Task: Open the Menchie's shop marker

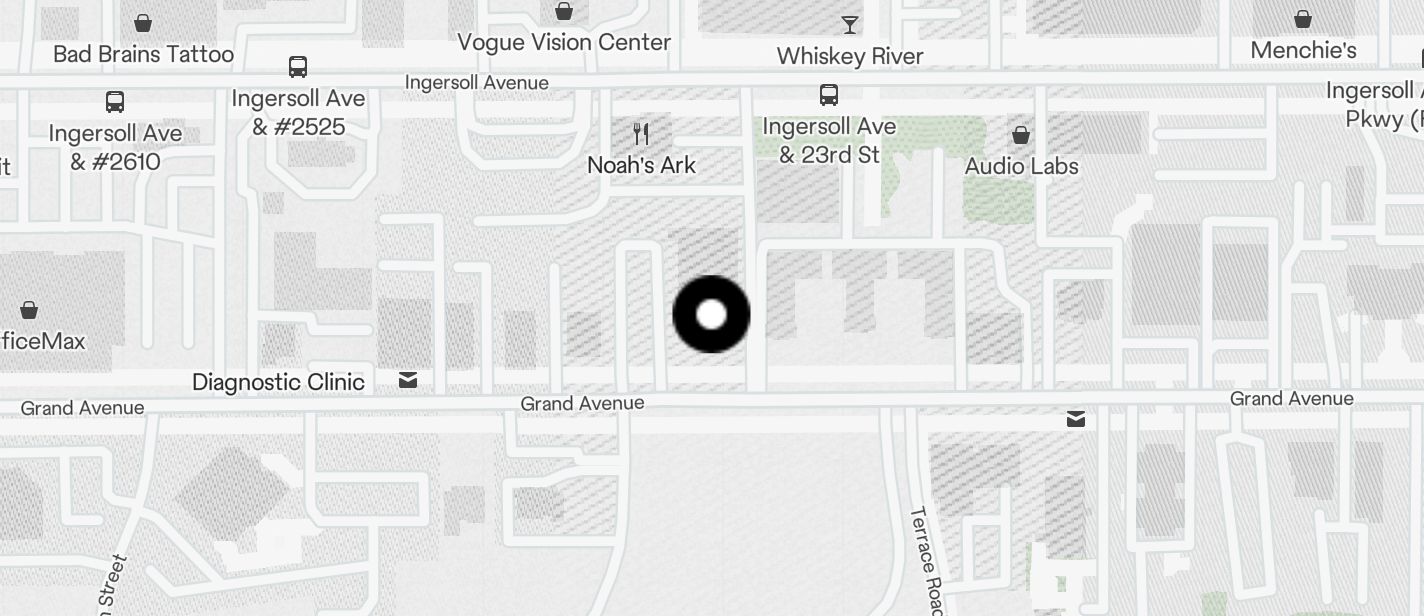Action: tap(1303, 19)
